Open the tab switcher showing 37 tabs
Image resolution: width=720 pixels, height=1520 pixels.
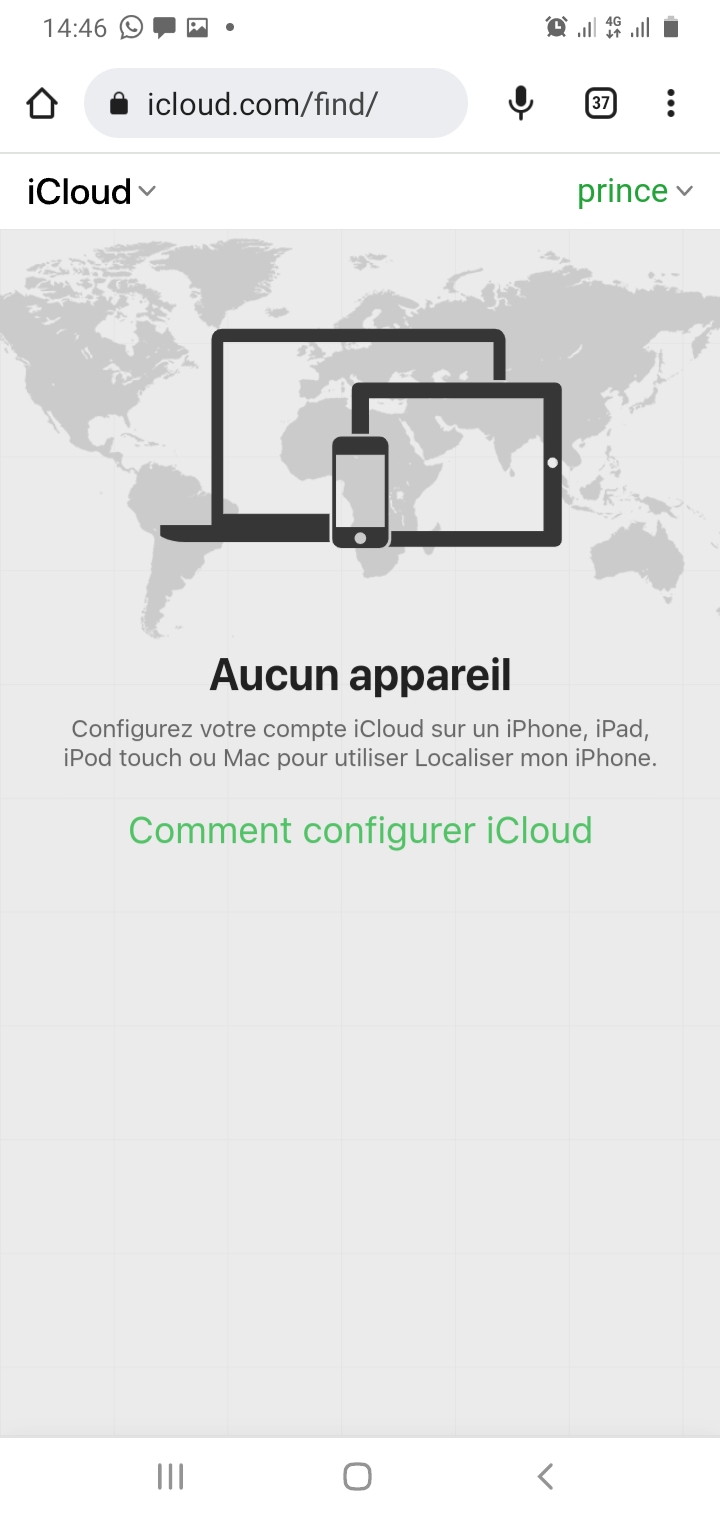[x=600, y=103]
